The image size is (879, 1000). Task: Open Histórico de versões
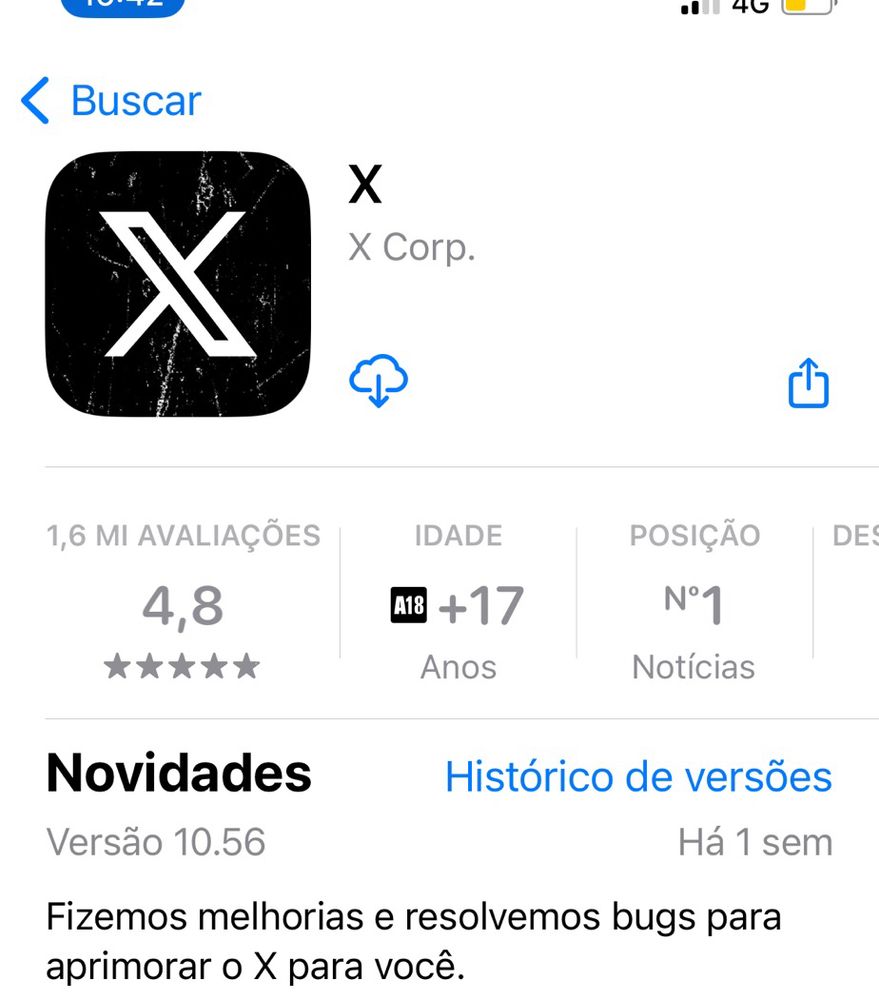(638, 777)
